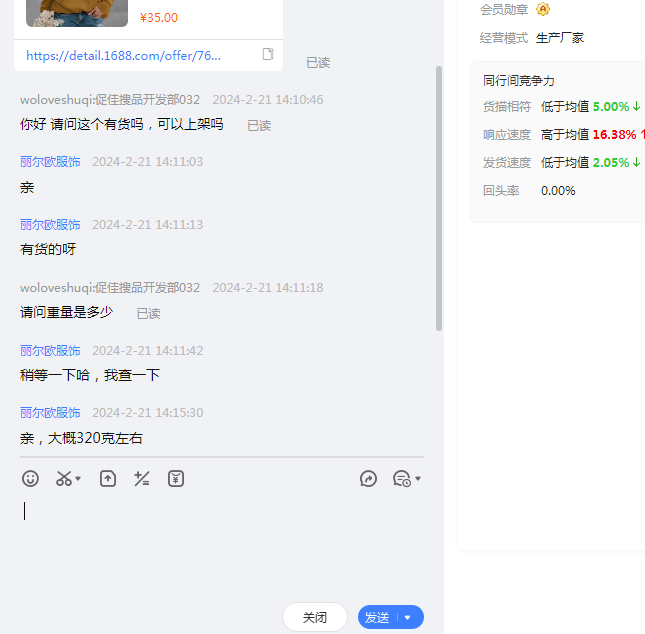Image resolution: width=645 pixels, height=634 pixels.
Task: Open the detail.1688.com offer link
Action: (x=124, y=55)
